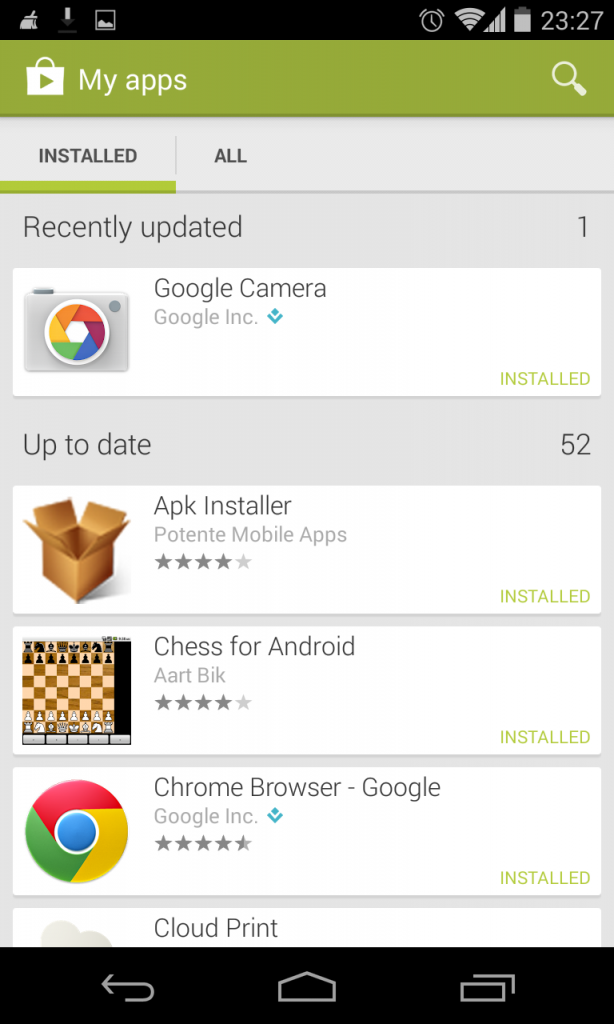Screen dimensions: 614x1024
Task: Select the INSTALLED tab
Action: [88, 156]
